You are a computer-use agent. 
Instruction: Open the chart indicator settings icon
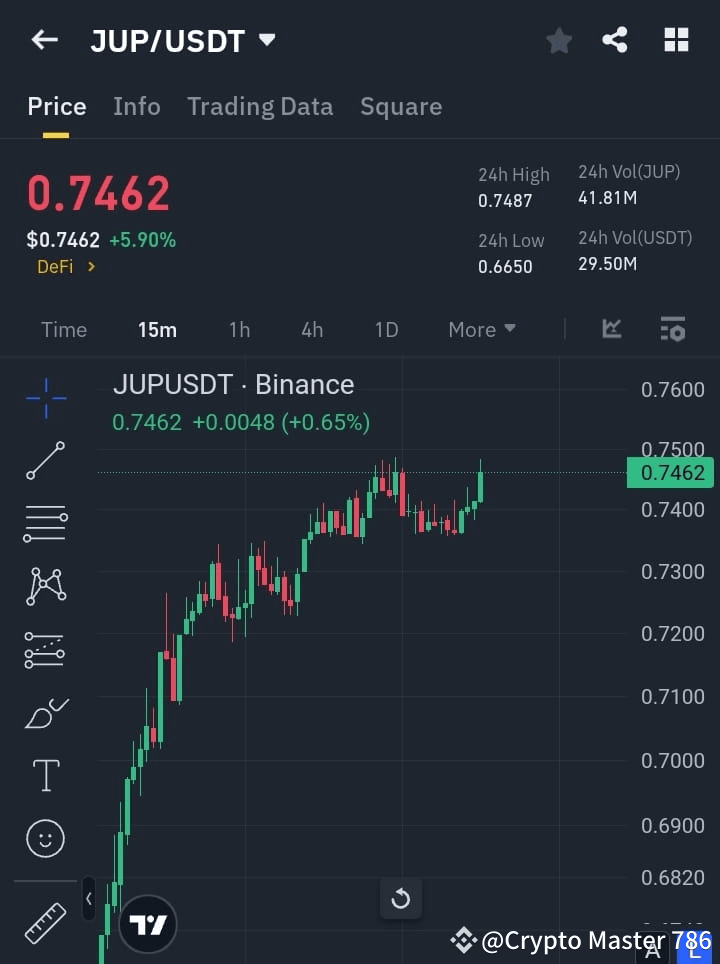pyautogui.click(x=672, y=329)
